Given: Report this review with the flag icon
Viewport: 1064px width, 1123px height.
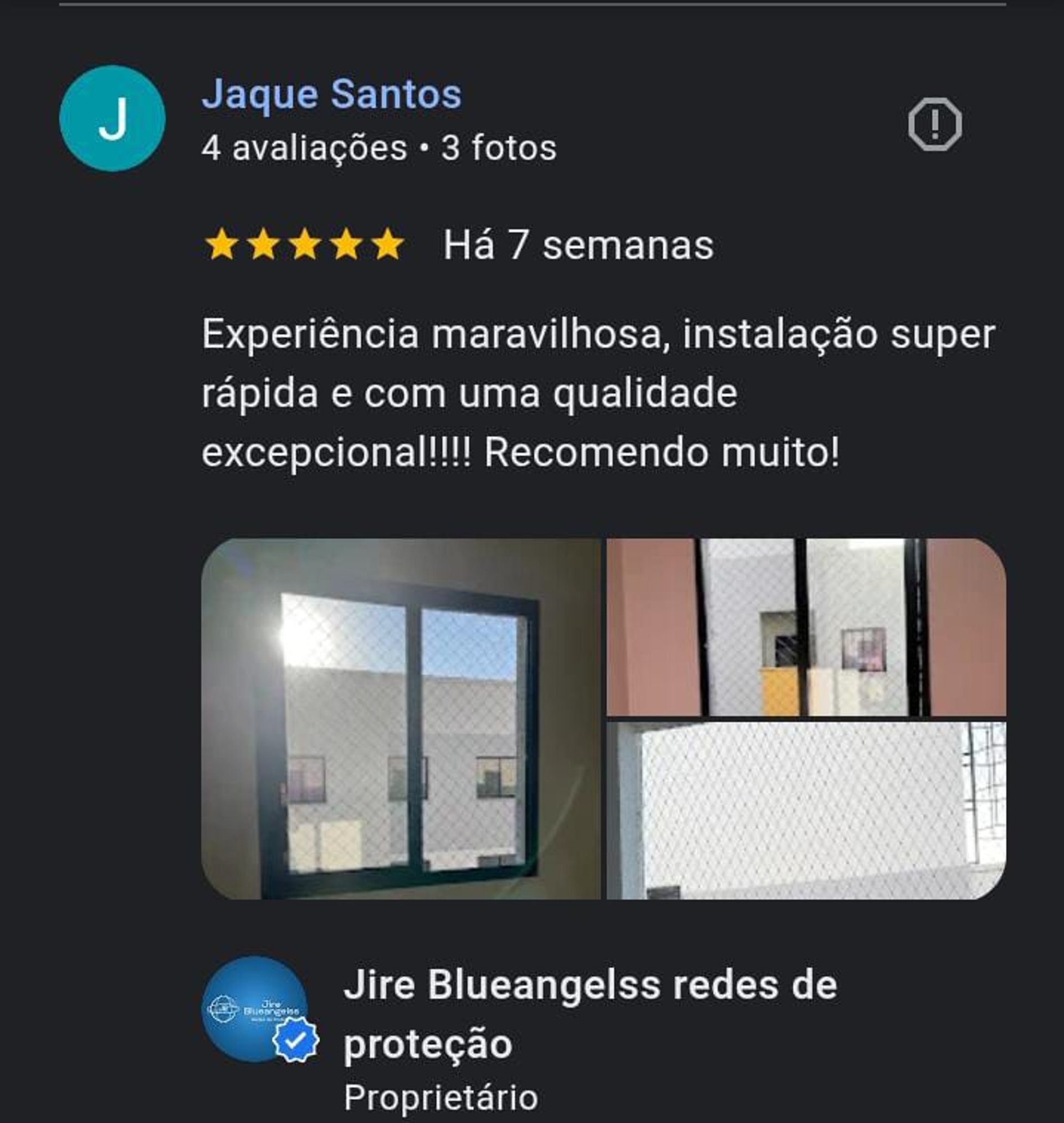Looking at the screenshot, I should [934, 124].
